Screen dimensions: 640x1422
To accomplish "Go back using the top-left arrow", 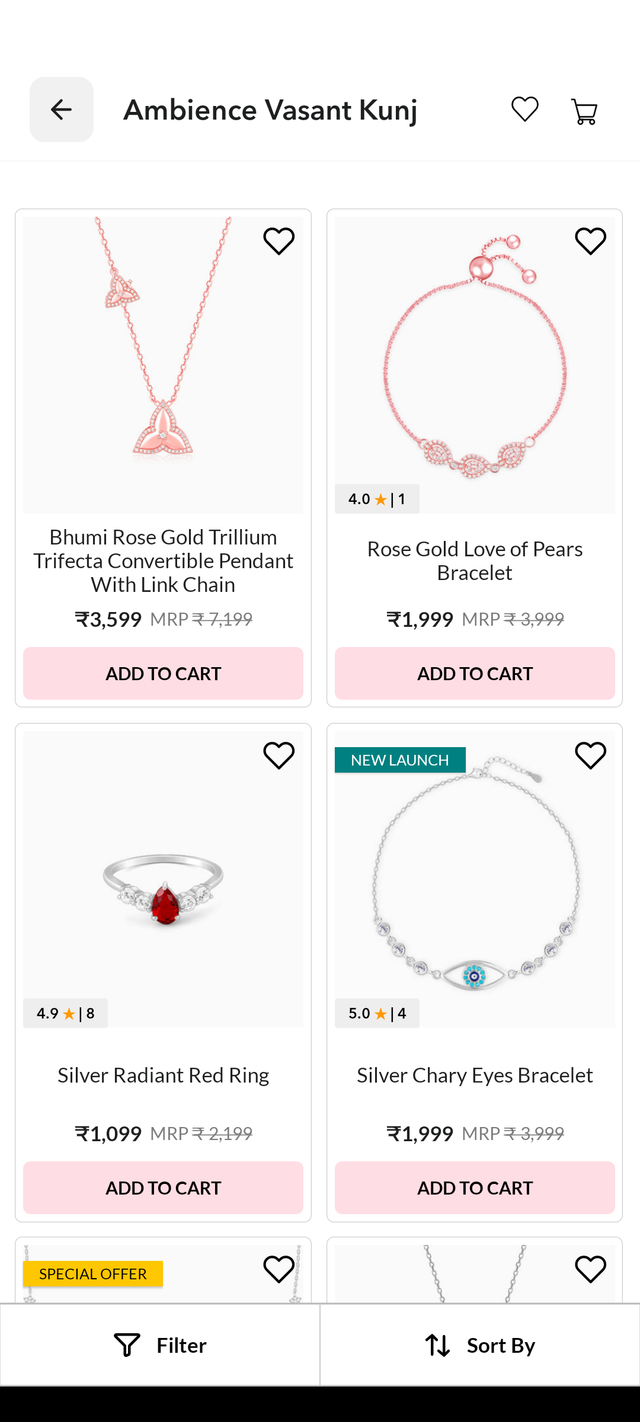I will click(61, 110).
